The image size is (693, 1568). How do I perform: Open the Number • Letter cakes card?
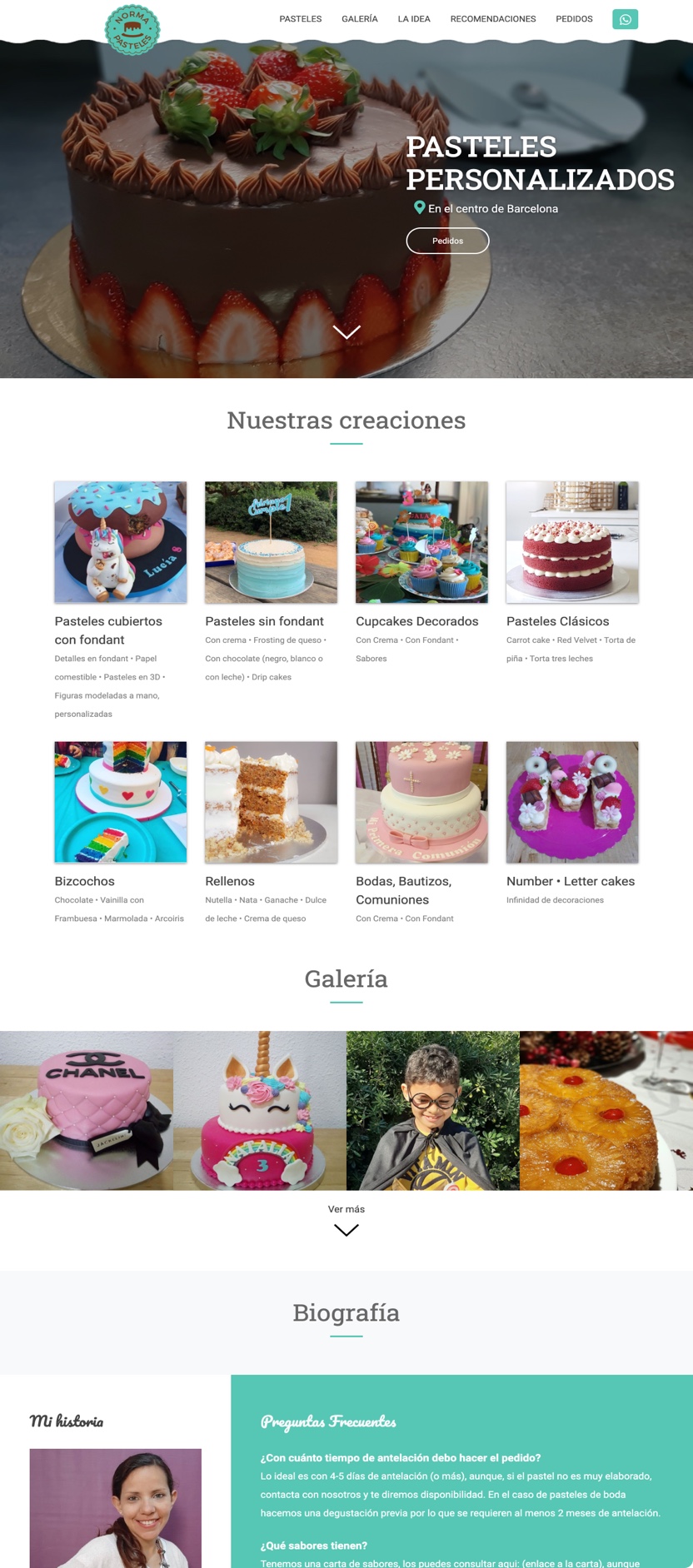point(572,824)
